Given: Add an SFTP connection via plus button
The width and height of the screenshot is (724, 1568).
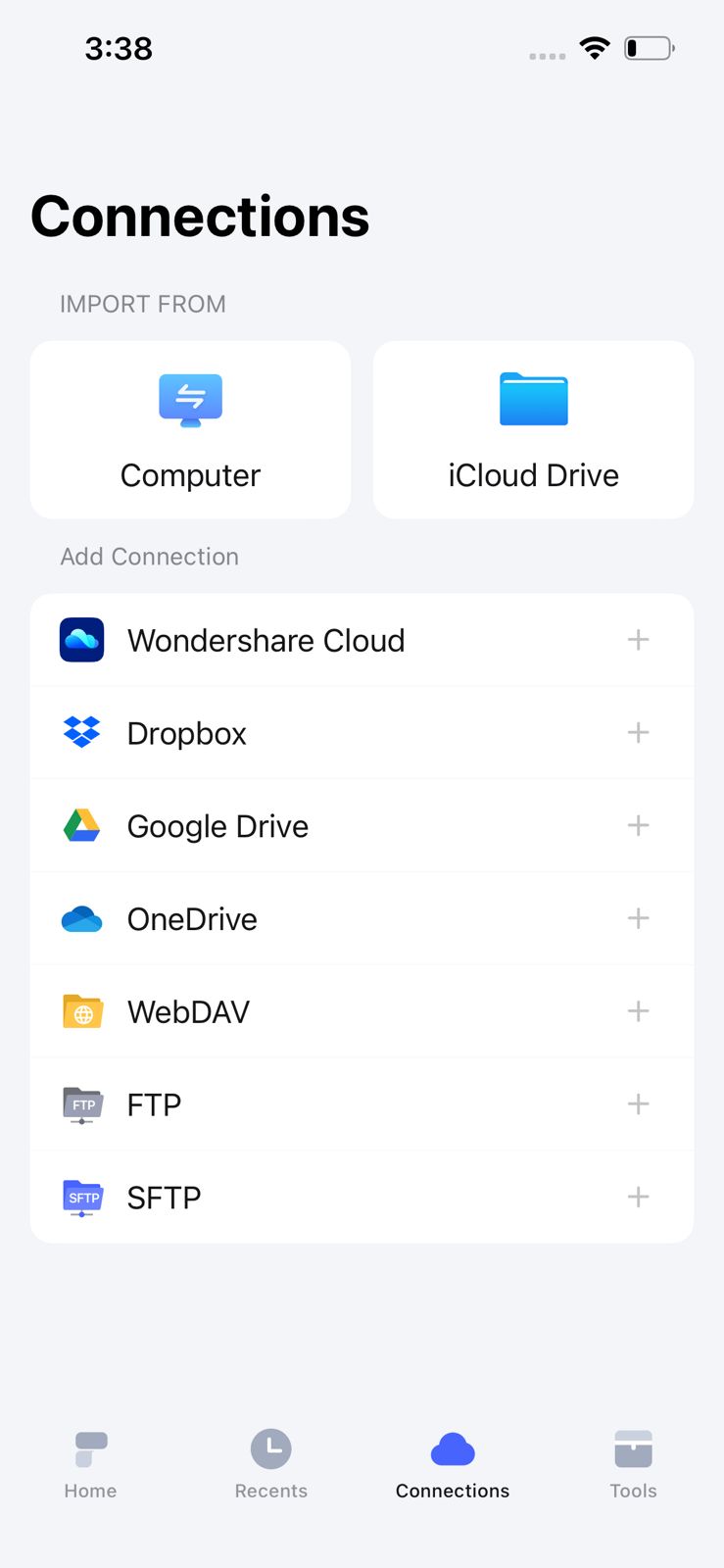Looking at the screenshot, I should click(x=638, y=1197).
